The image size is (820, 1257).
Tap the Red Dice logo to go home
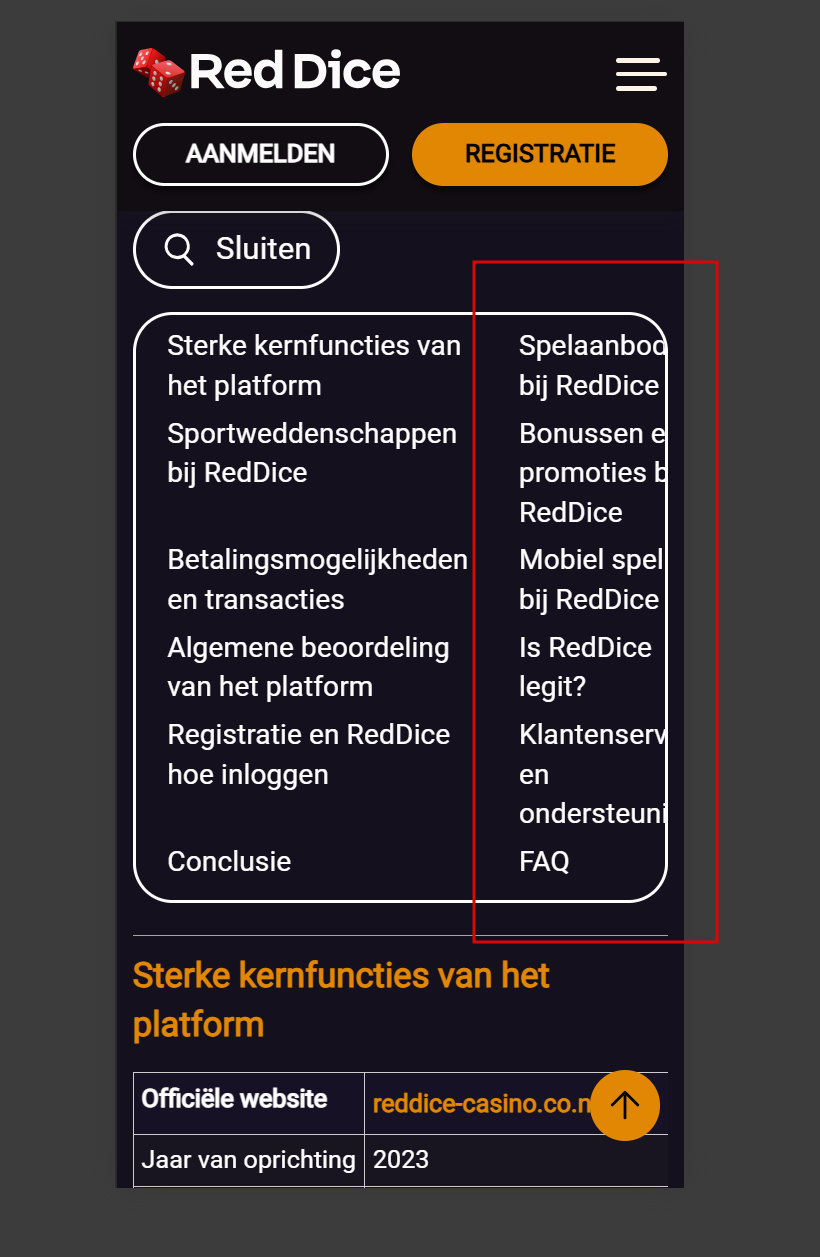tap(267, 72)
